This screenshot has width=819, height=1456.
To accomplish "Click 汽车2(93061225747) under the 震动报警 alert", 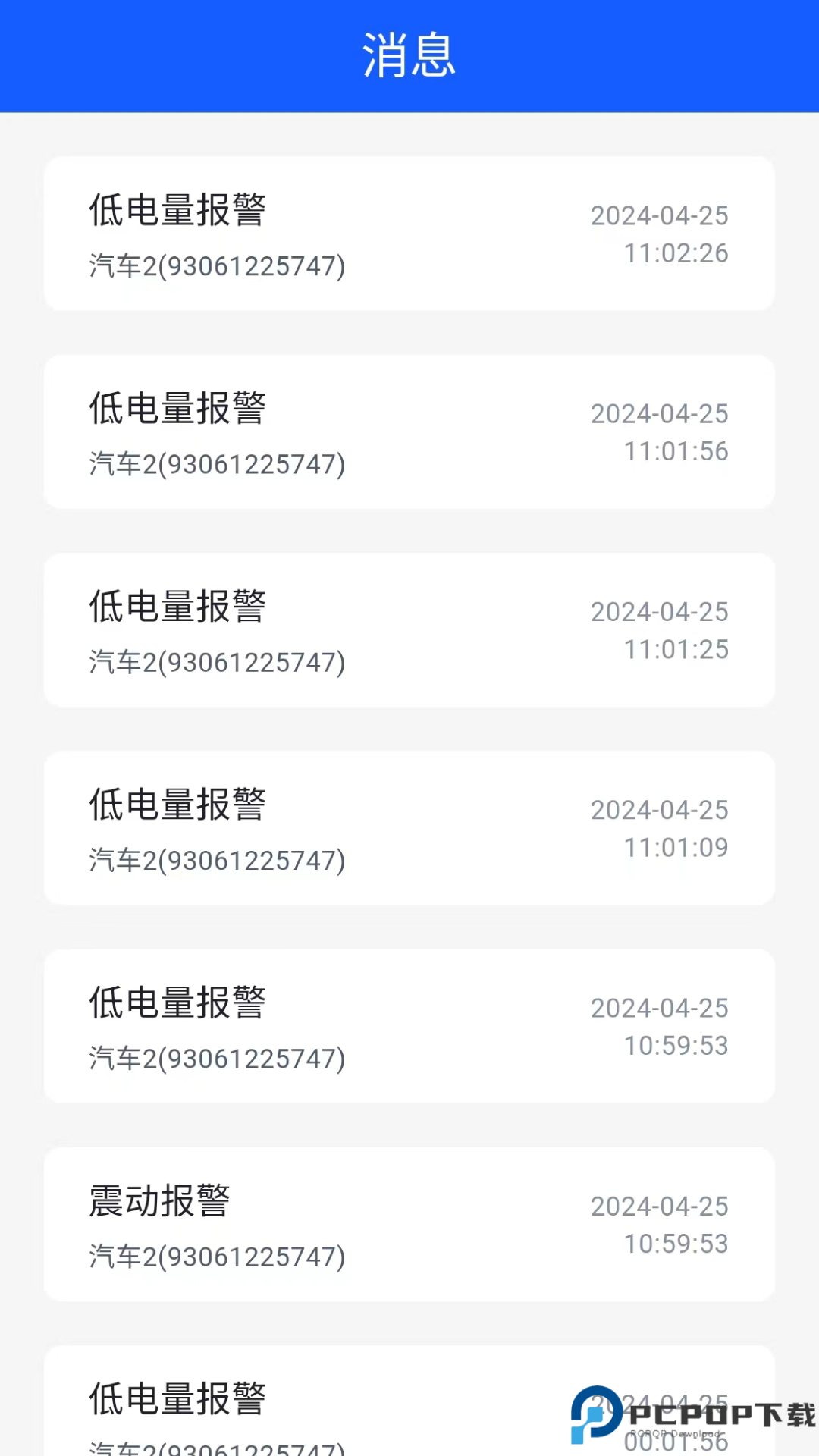I will tap(217, 1256).
